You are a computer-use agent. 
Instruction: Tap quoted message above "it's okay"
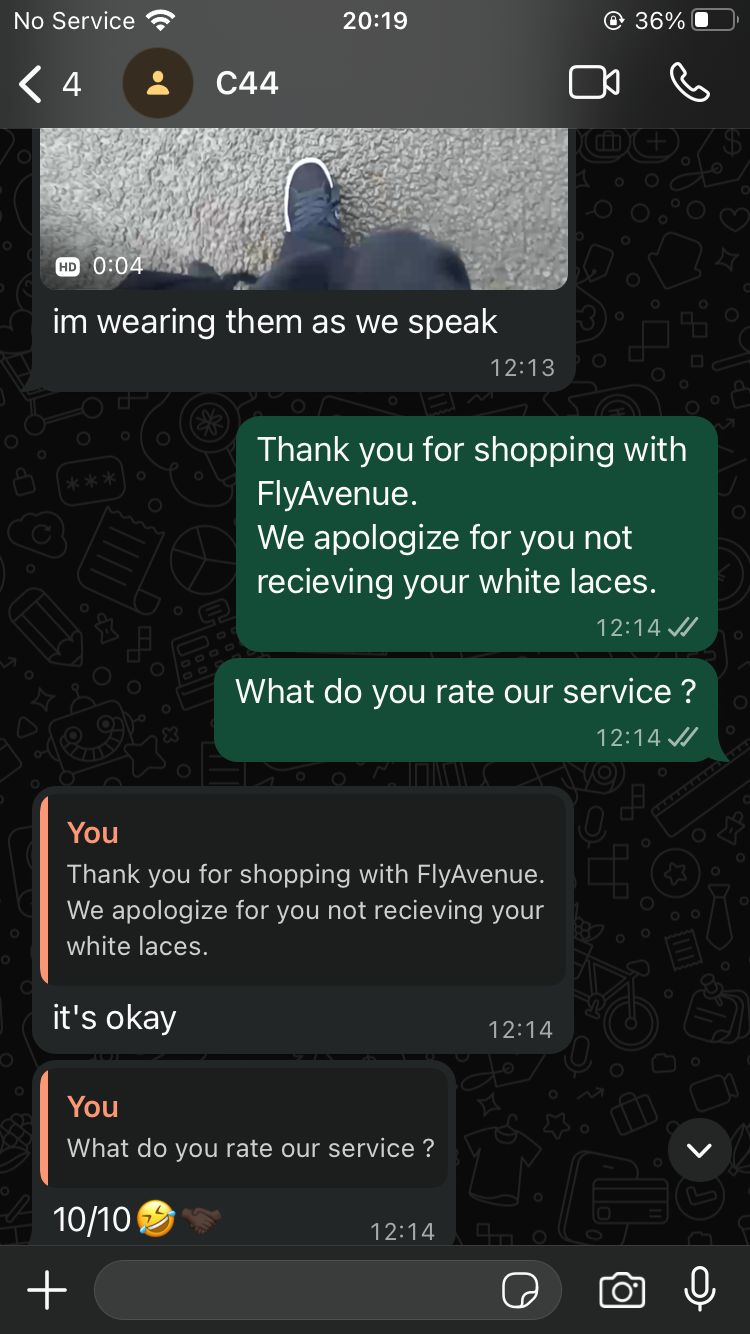pos(304,890)
